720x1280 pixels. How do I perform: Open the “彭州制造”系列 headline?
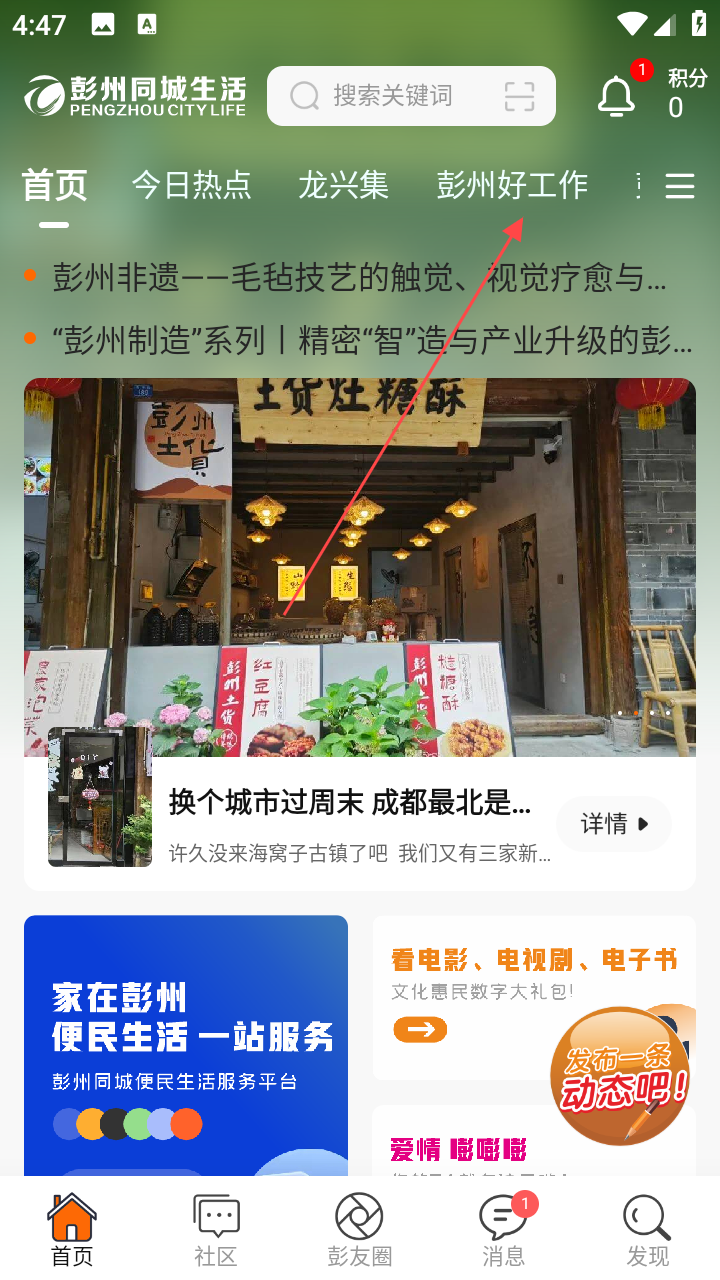click(x=370, y=340)
